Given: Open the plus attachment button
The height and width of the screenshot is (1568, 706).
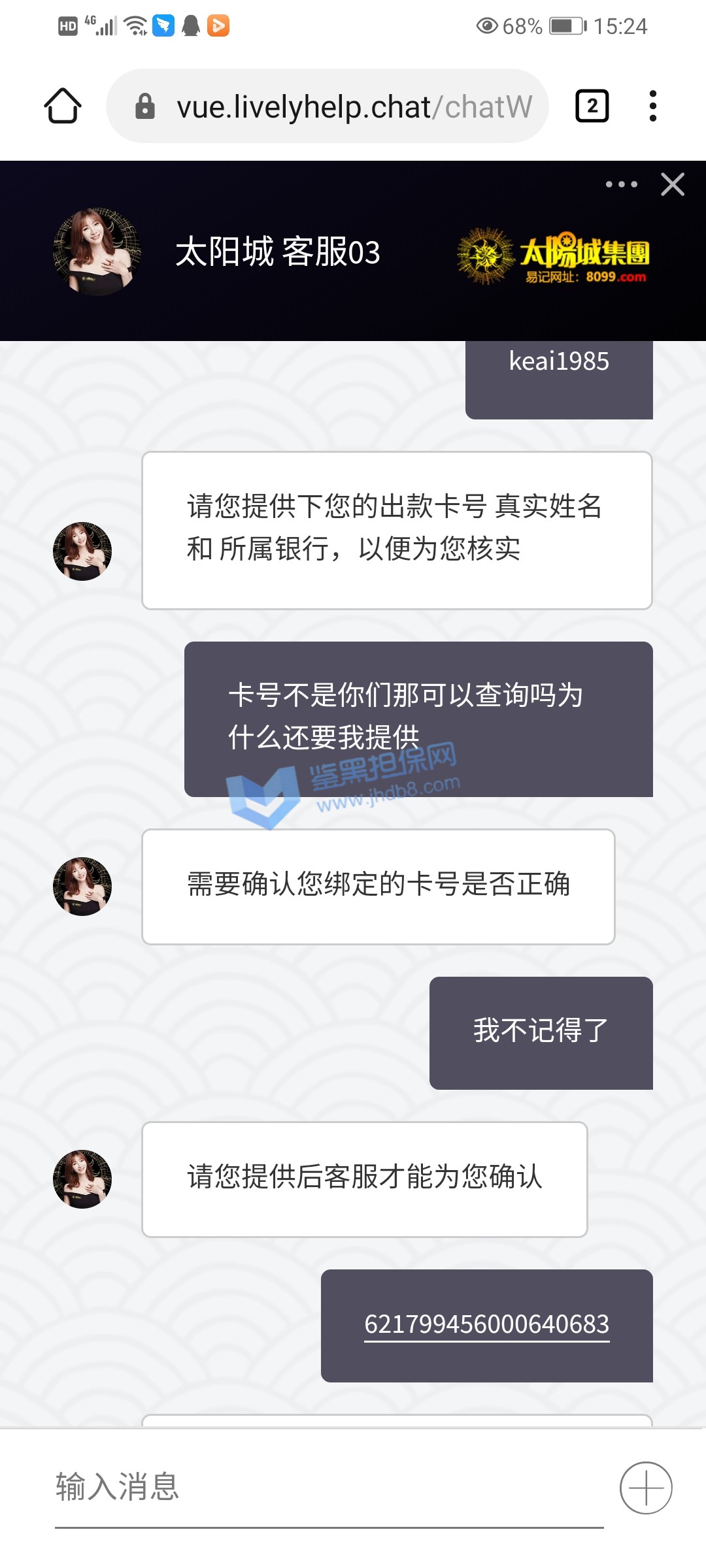Looking at the screenshot, I should point(646,1488).
